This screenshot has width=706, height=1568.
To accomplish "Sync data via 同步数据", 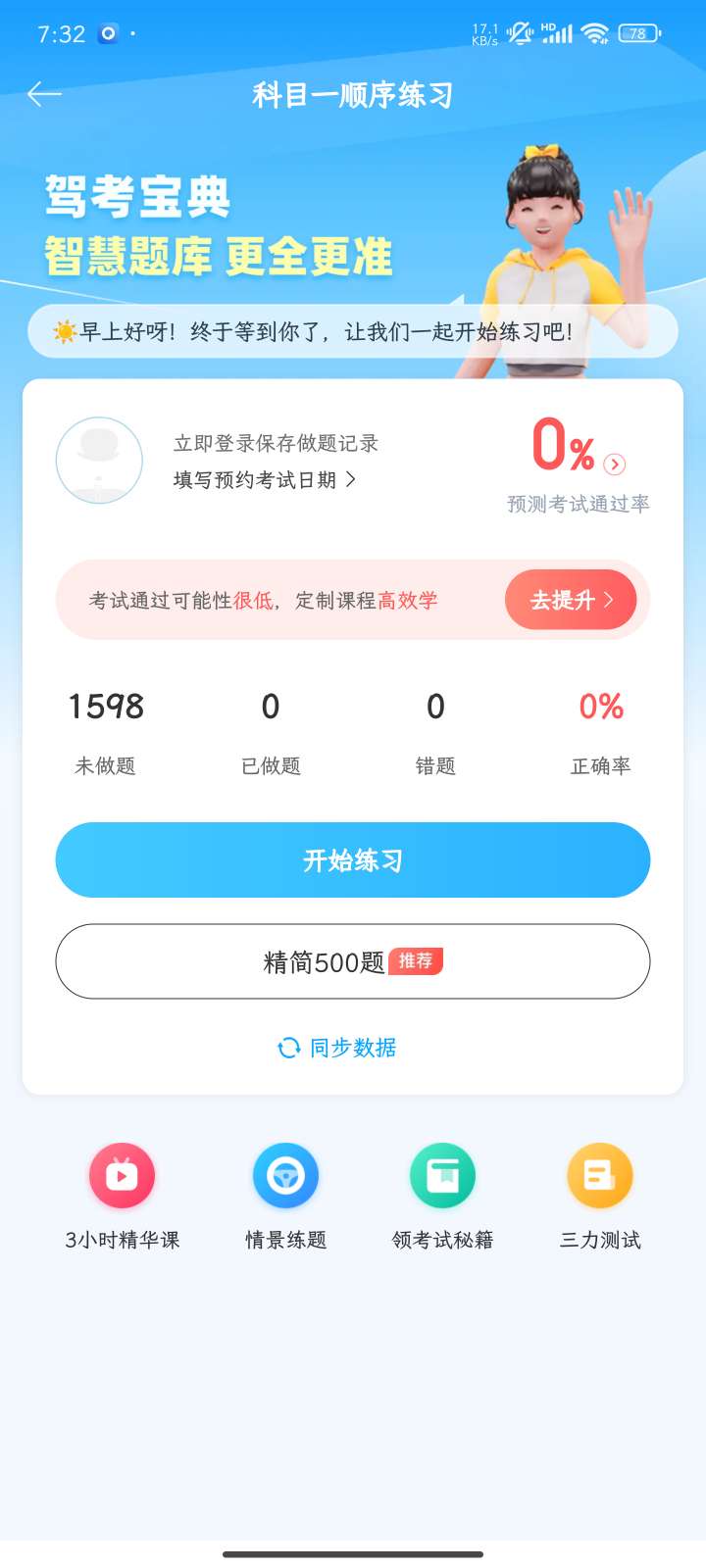I will 338,1048.
